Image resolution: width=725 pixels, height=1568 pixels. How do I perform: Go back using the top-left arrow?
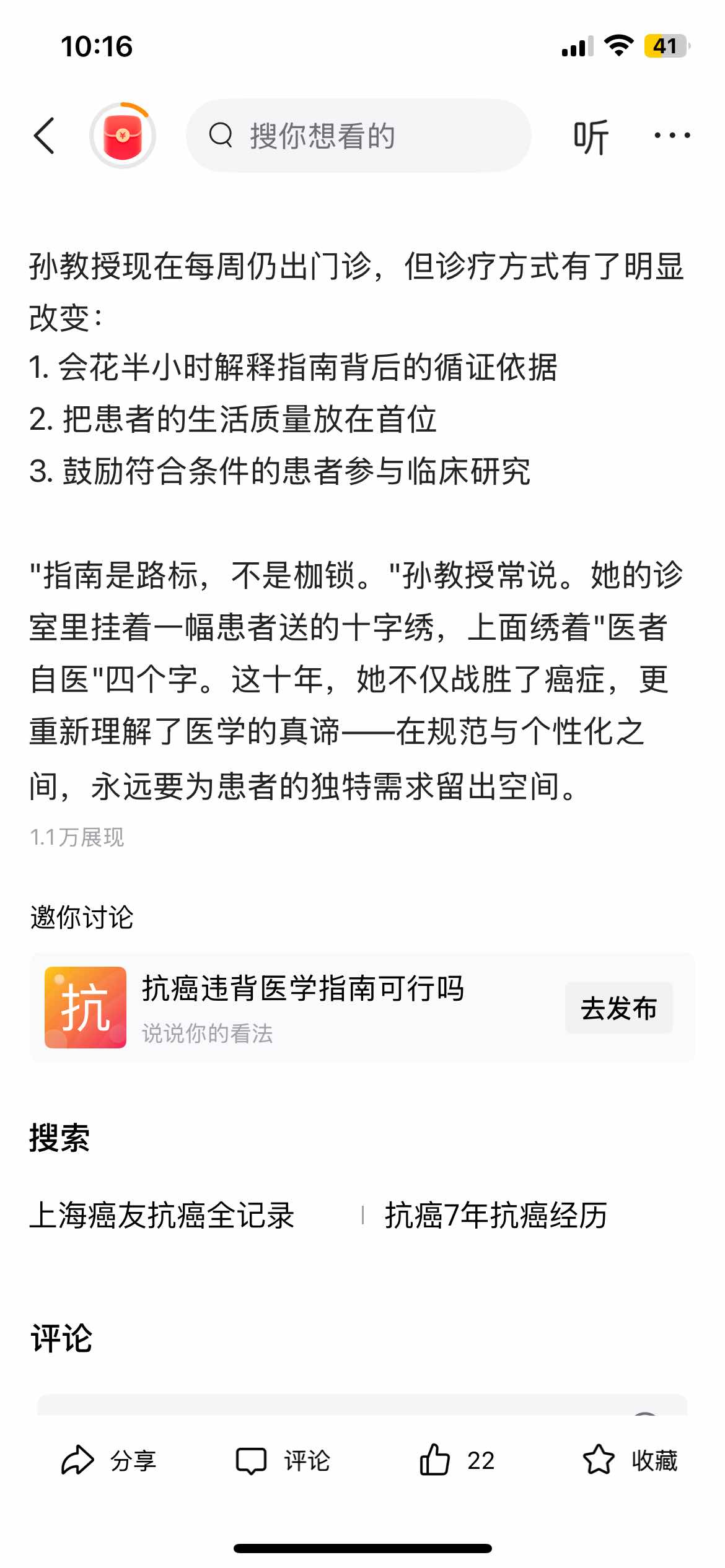(45, 136)
